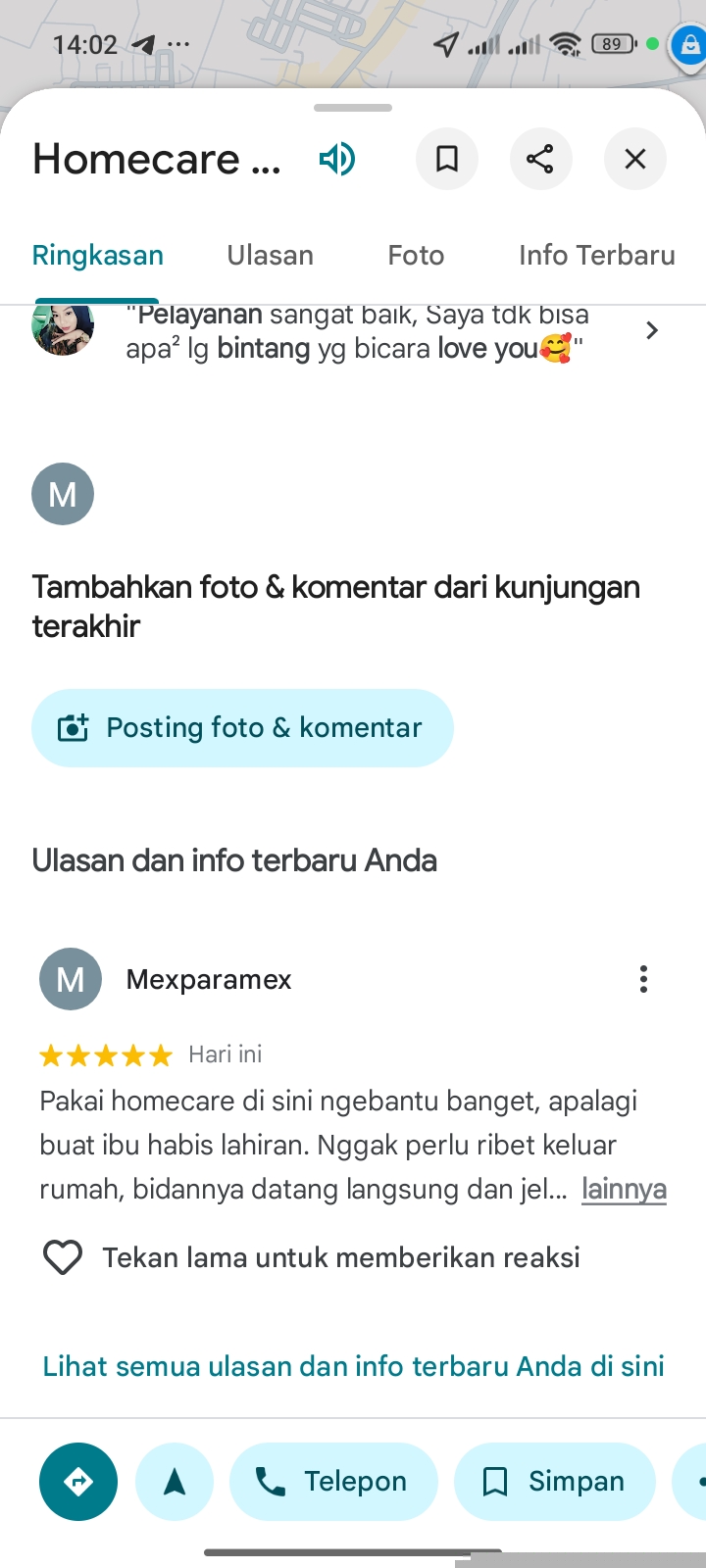
Task: Select the Info Terbaru tab
Action: pos(596,256)
